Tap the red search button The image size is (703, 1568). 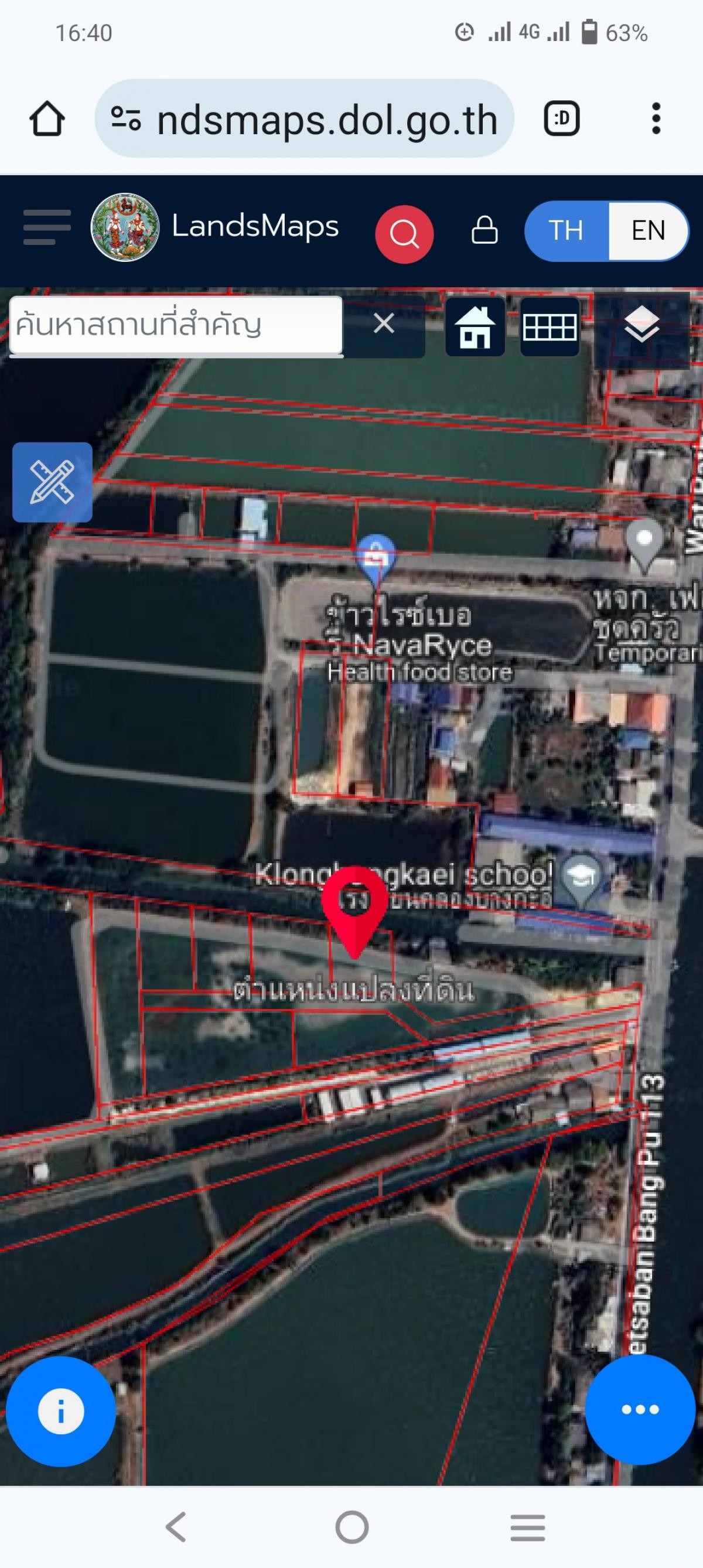[x=404, y=234]
